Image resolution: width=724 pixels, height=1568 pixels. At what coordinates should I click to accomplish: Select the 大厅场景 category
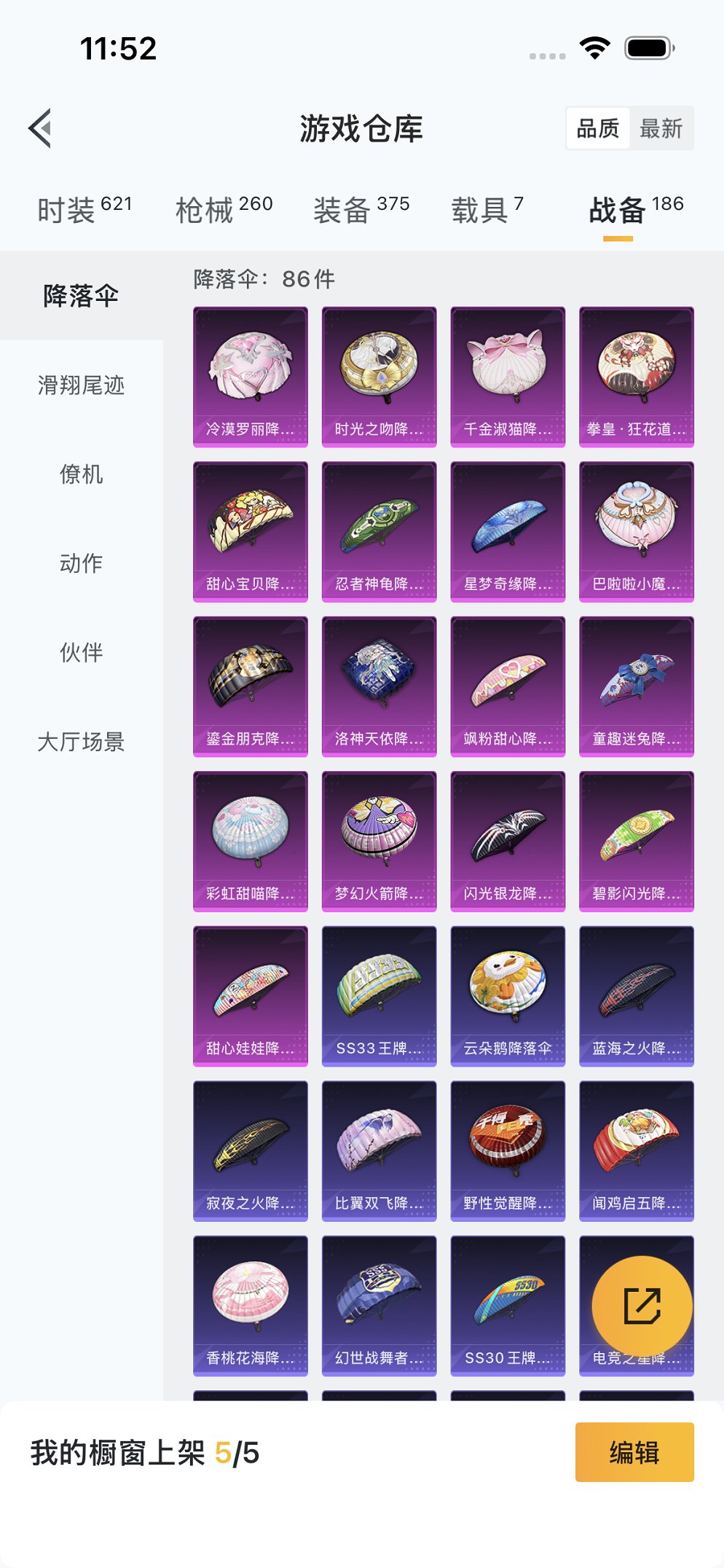pos(82,742)
